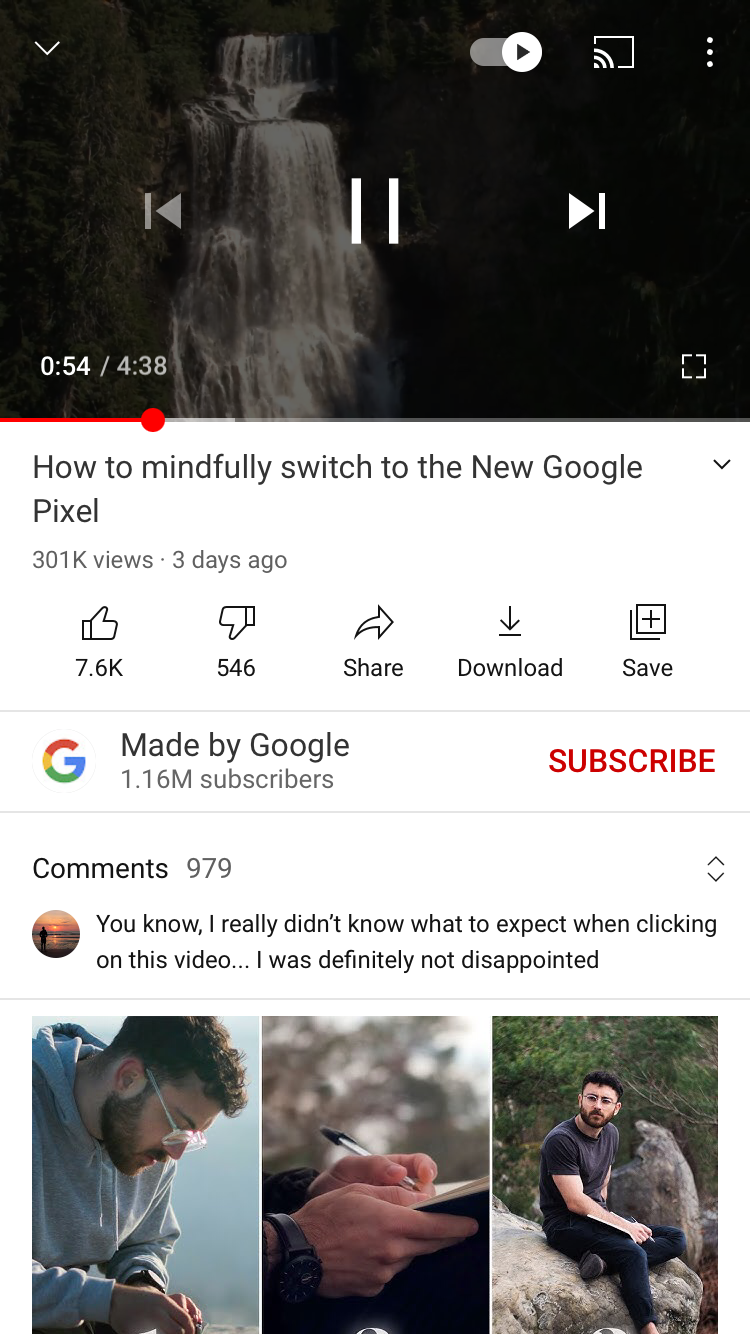Pause the playing video
750x1334 pixels.
click(375, 210)
